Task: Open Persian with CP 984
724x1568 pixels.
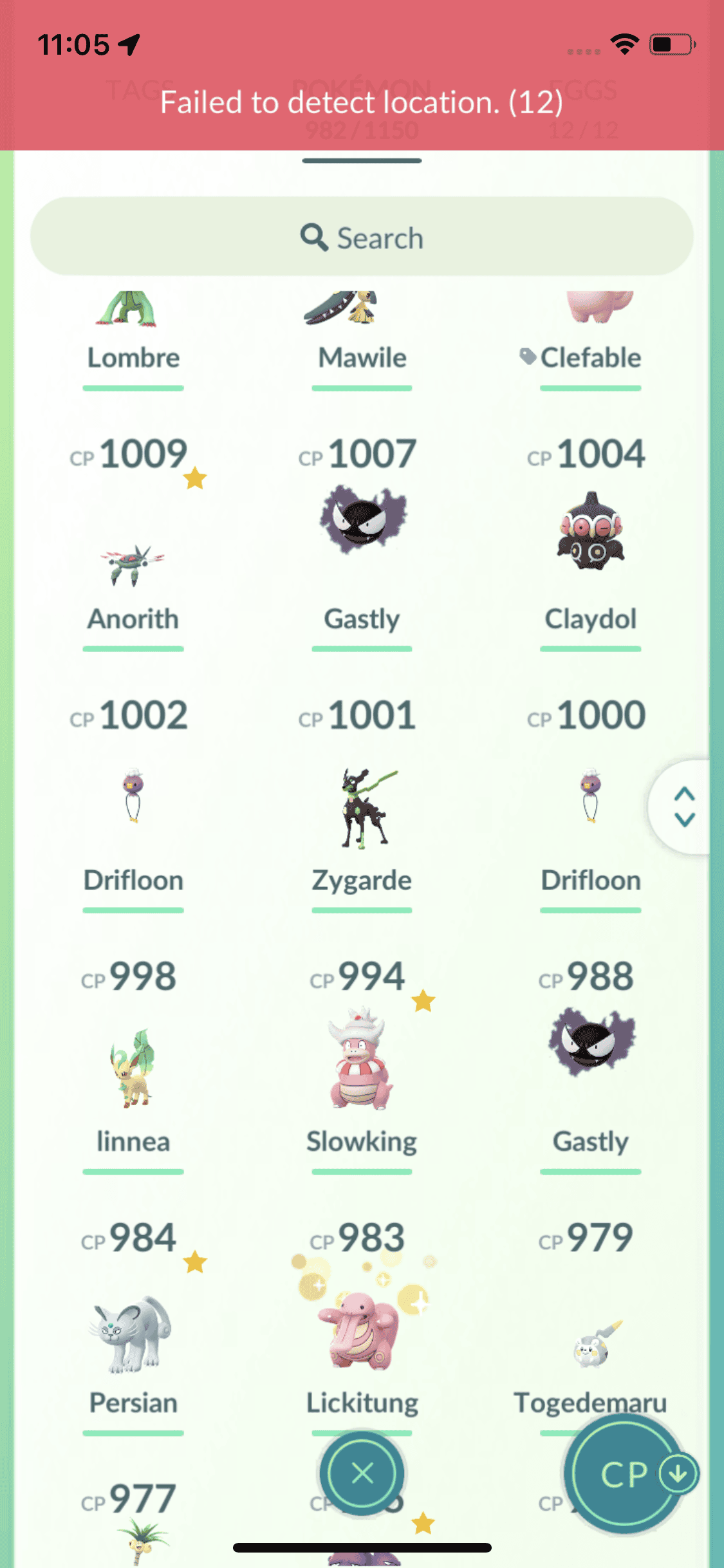Action: point(132,1332)
